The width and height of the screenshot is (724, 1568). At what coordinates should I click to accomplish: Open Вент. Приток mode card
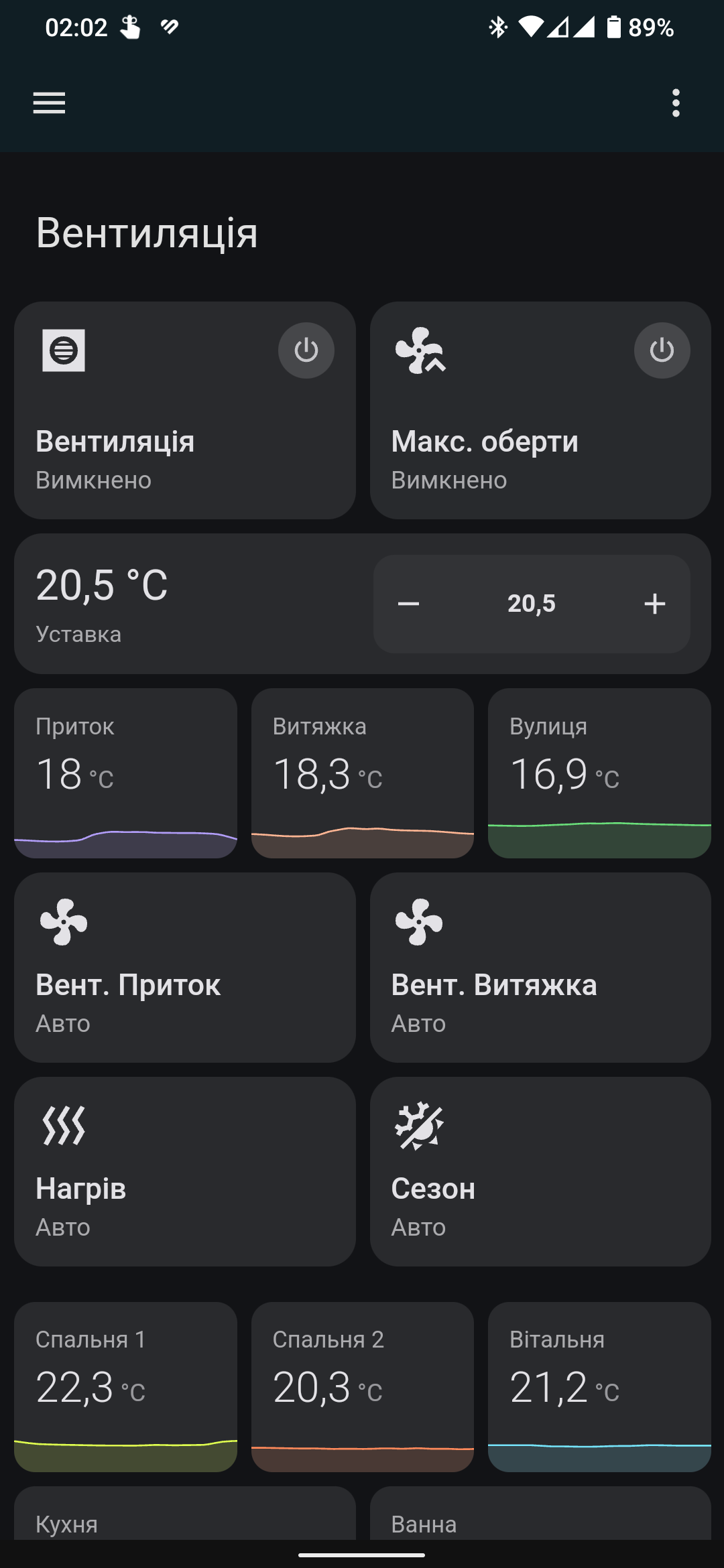click(x=185, y=968)
